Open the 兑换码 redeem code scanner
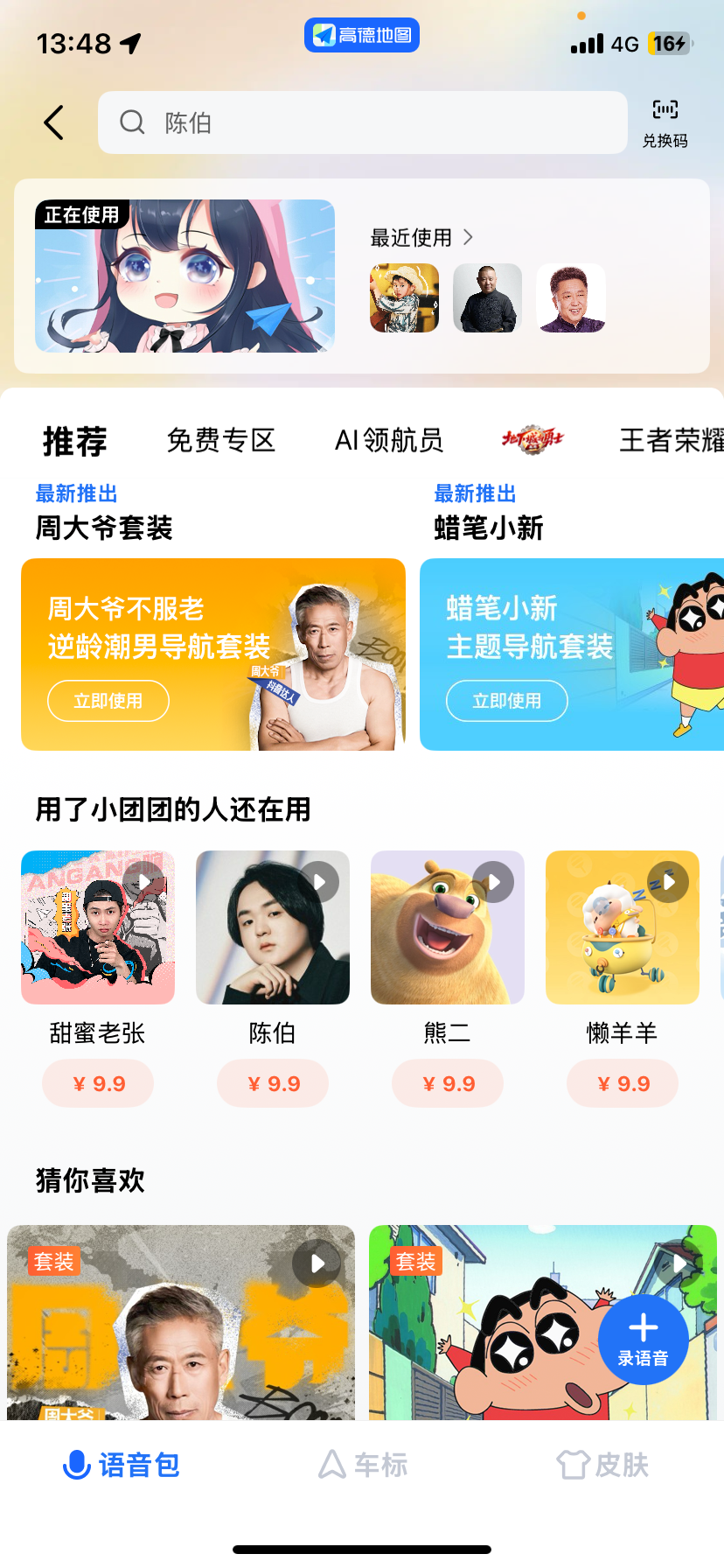Viewport: 724px width, 1568px height. tap(665, 122)
